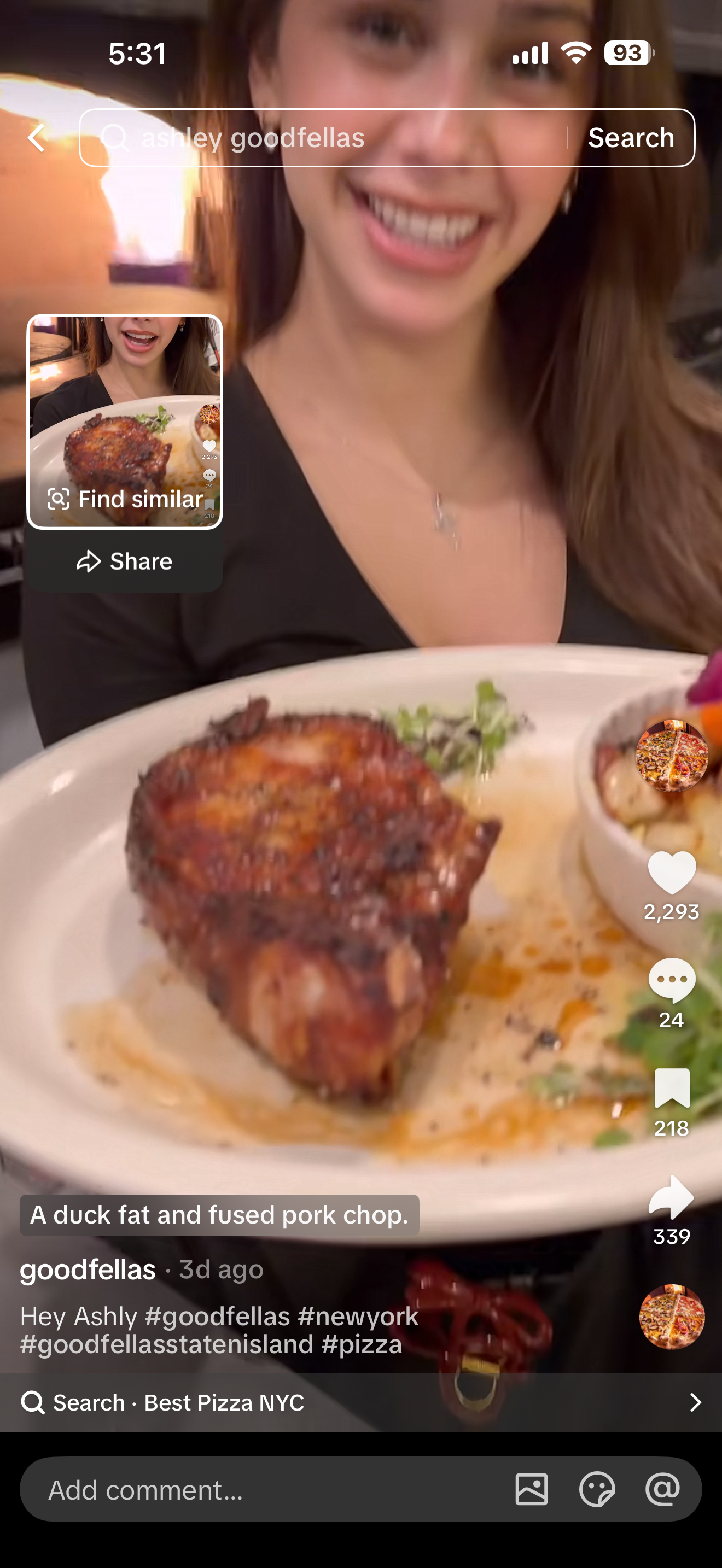The height and width of the screenshot is (1568, 722).
Task: Attach an image to the comment
Action: click(x=532, y=1489)
